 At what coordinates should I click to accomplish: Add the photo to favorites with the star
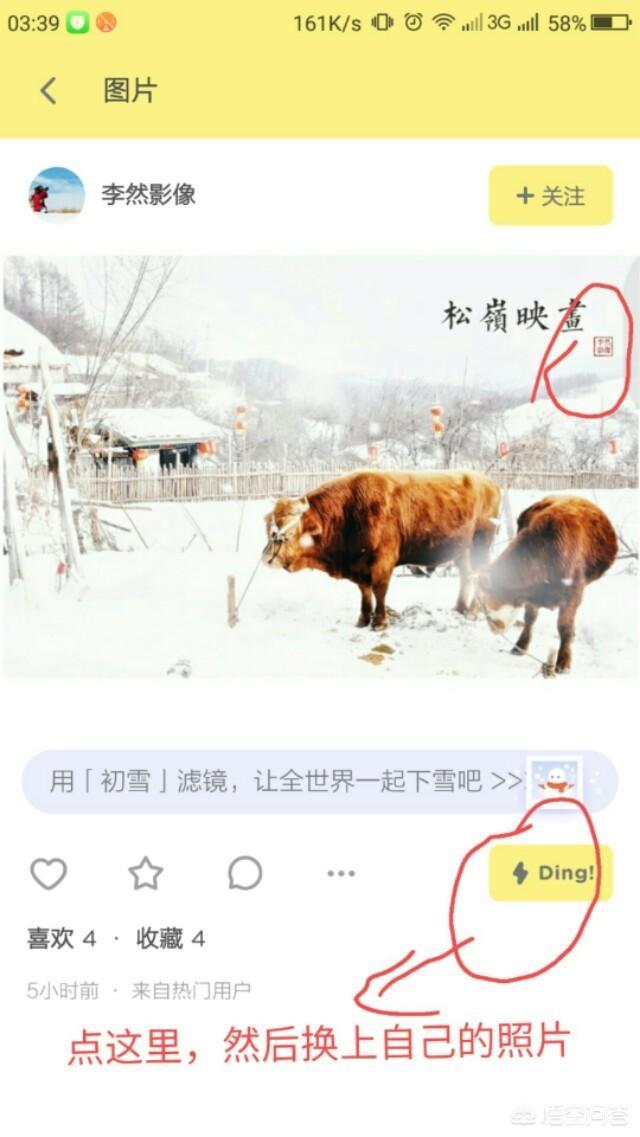pos(146,873)
